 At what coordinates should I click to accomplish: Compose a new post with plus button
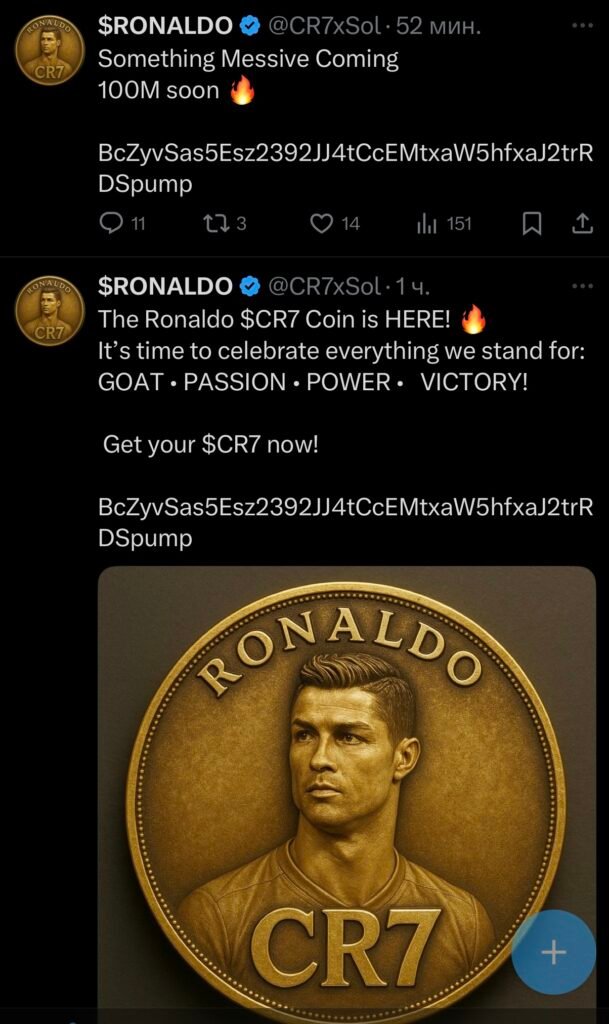coord(553,952)
